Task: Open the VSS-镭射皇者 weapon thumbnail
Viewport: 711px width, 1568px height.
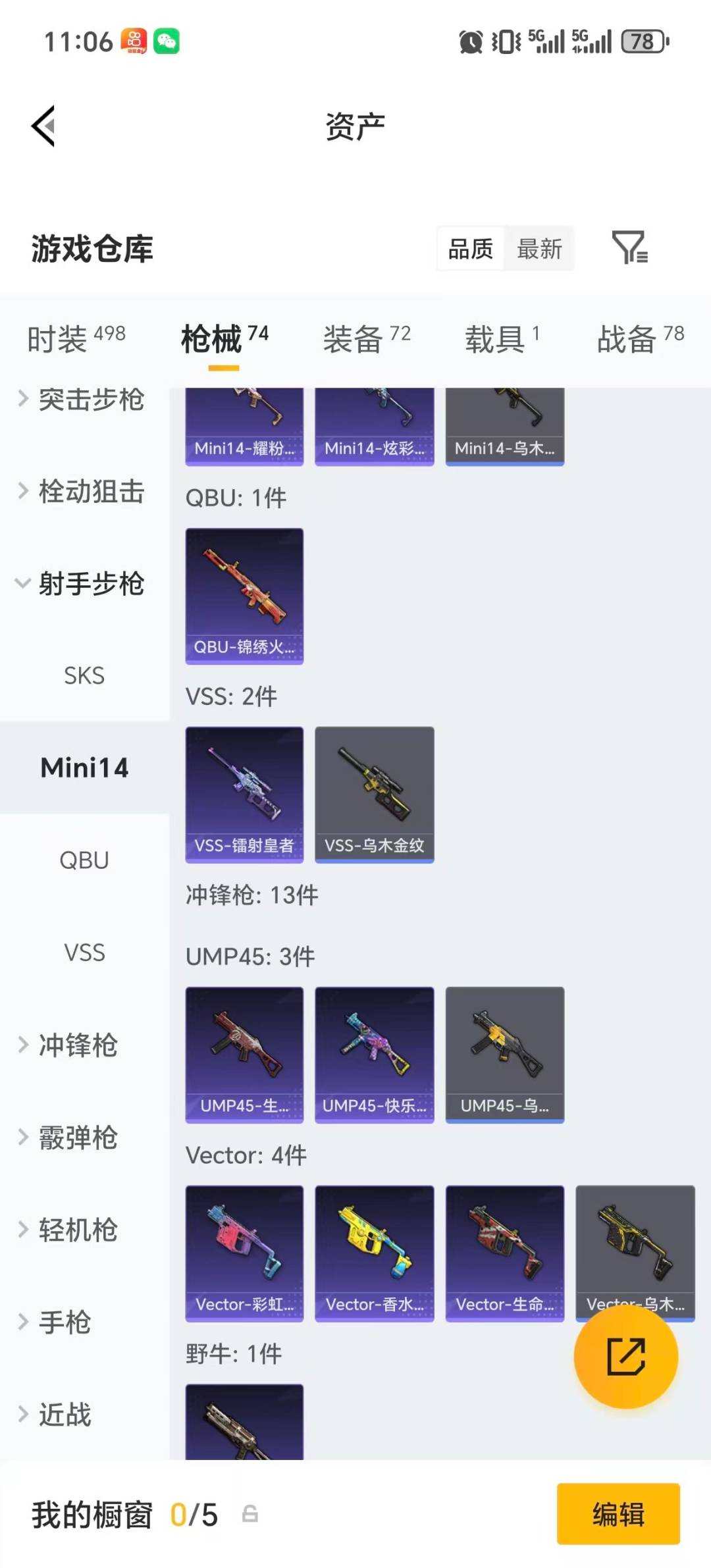Action: [x=244, y=793]
